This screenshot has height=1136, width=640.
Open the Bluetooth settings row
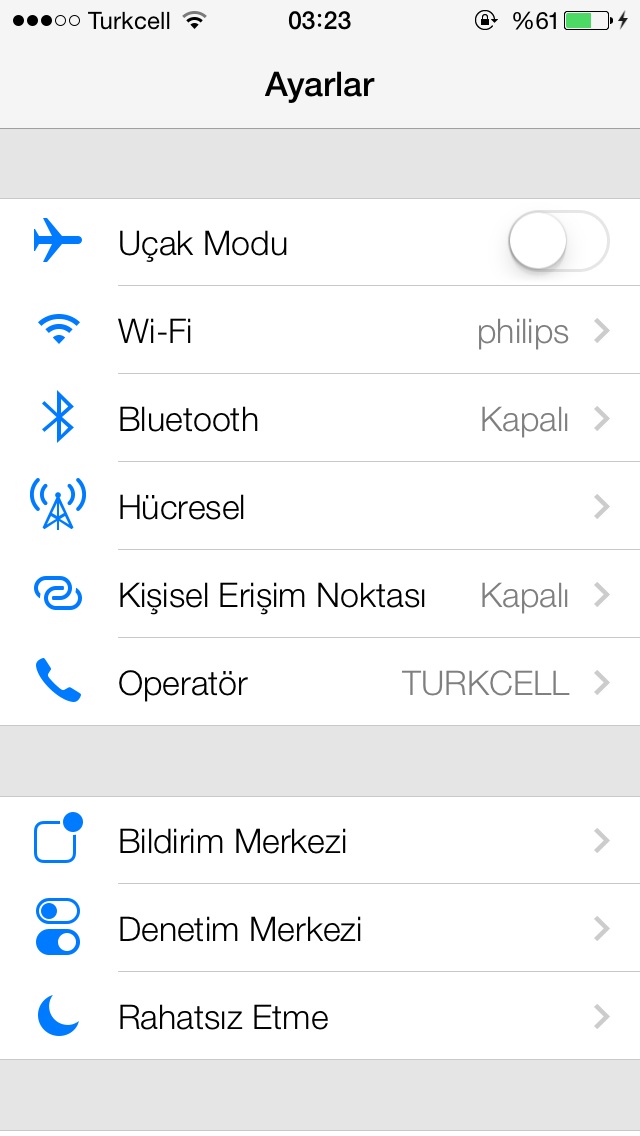point(320,419)
